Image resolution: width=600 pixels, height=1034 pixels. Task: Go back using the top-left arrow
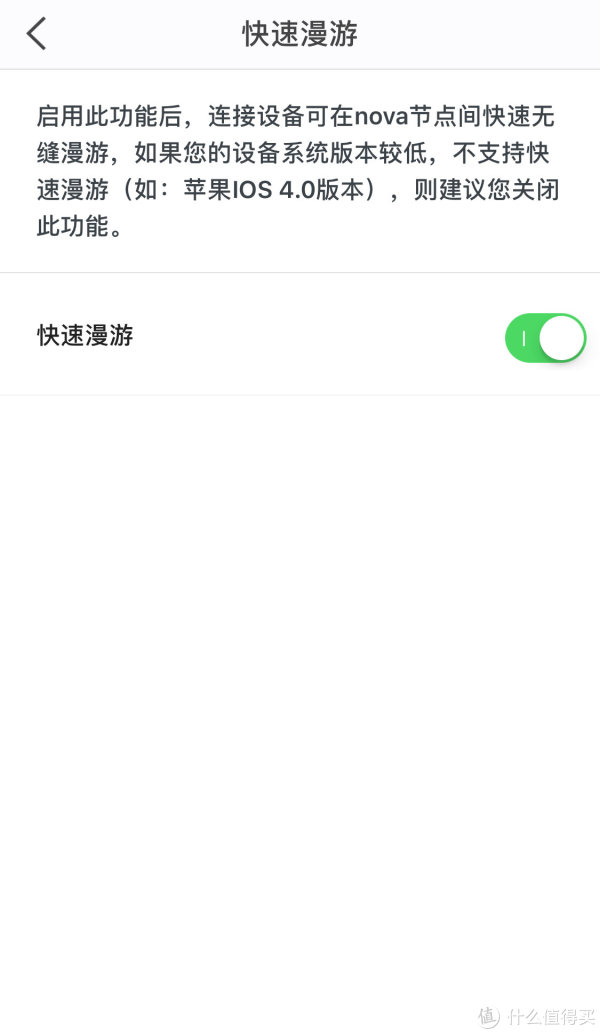(x=36, y=34)
